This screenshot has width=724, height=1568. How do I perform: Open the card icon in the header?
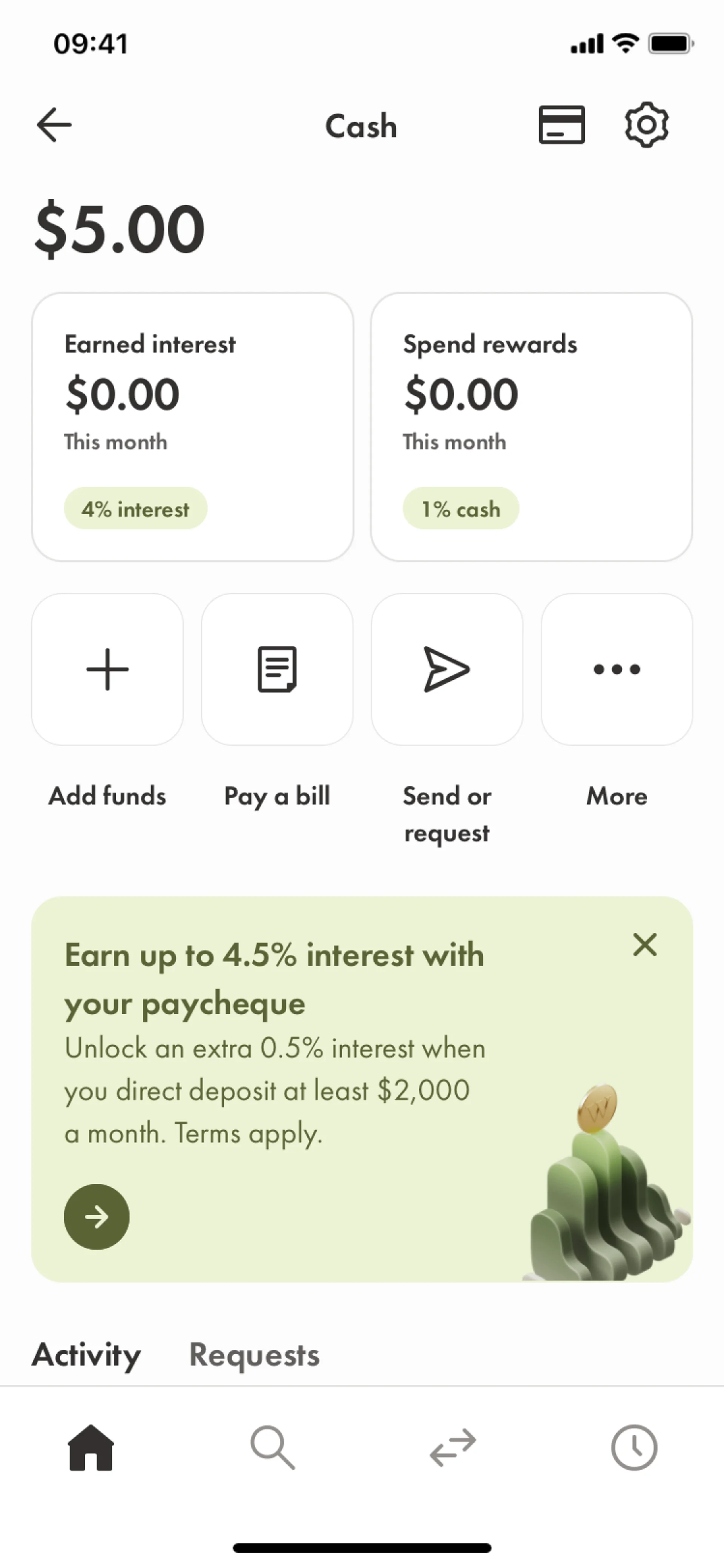point(561,125)
